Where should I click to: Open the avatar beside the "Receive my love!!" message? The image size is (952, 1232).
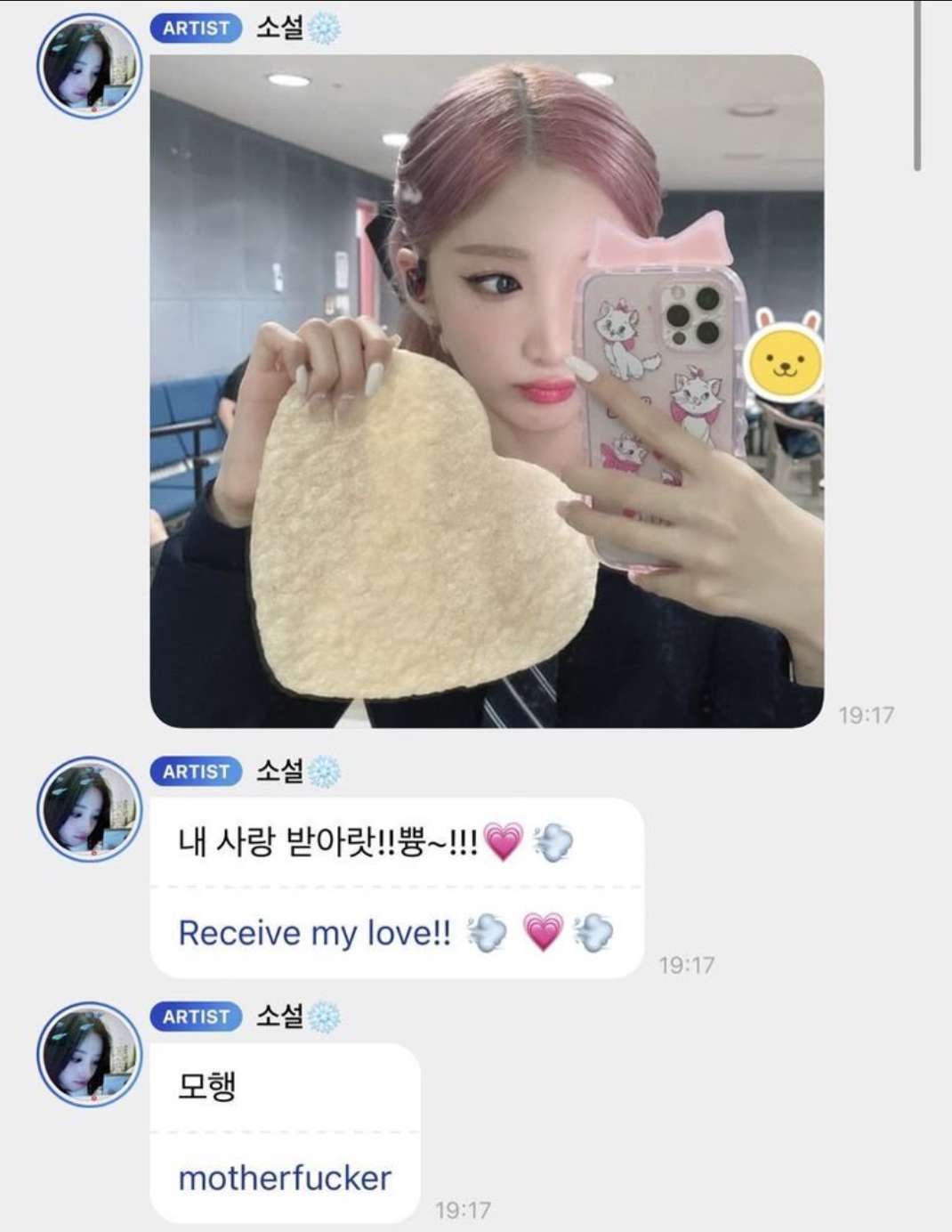pos(89,809)
